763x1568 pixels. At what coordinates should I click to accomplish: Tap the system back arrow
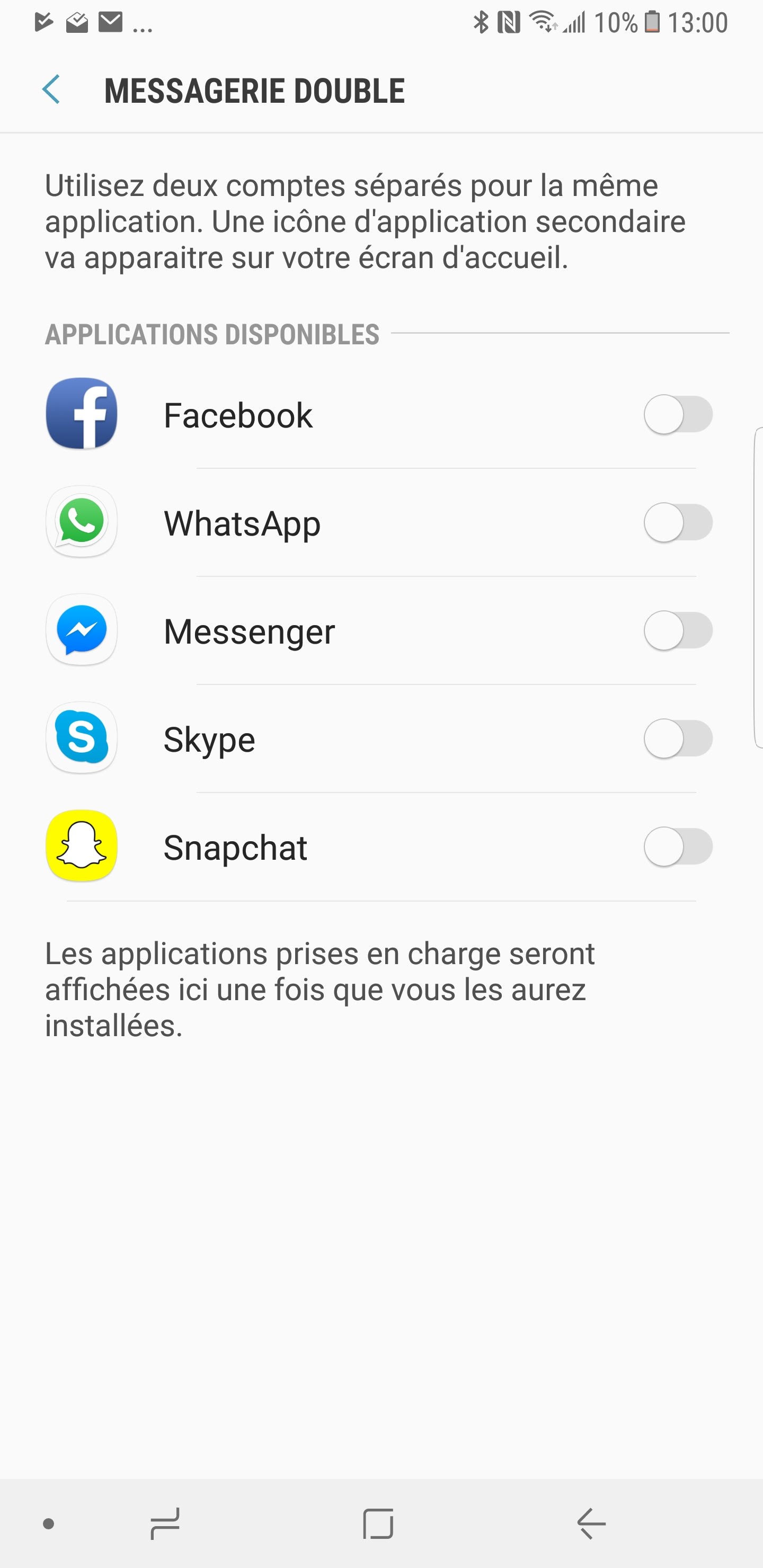(x=591, y=1524)
